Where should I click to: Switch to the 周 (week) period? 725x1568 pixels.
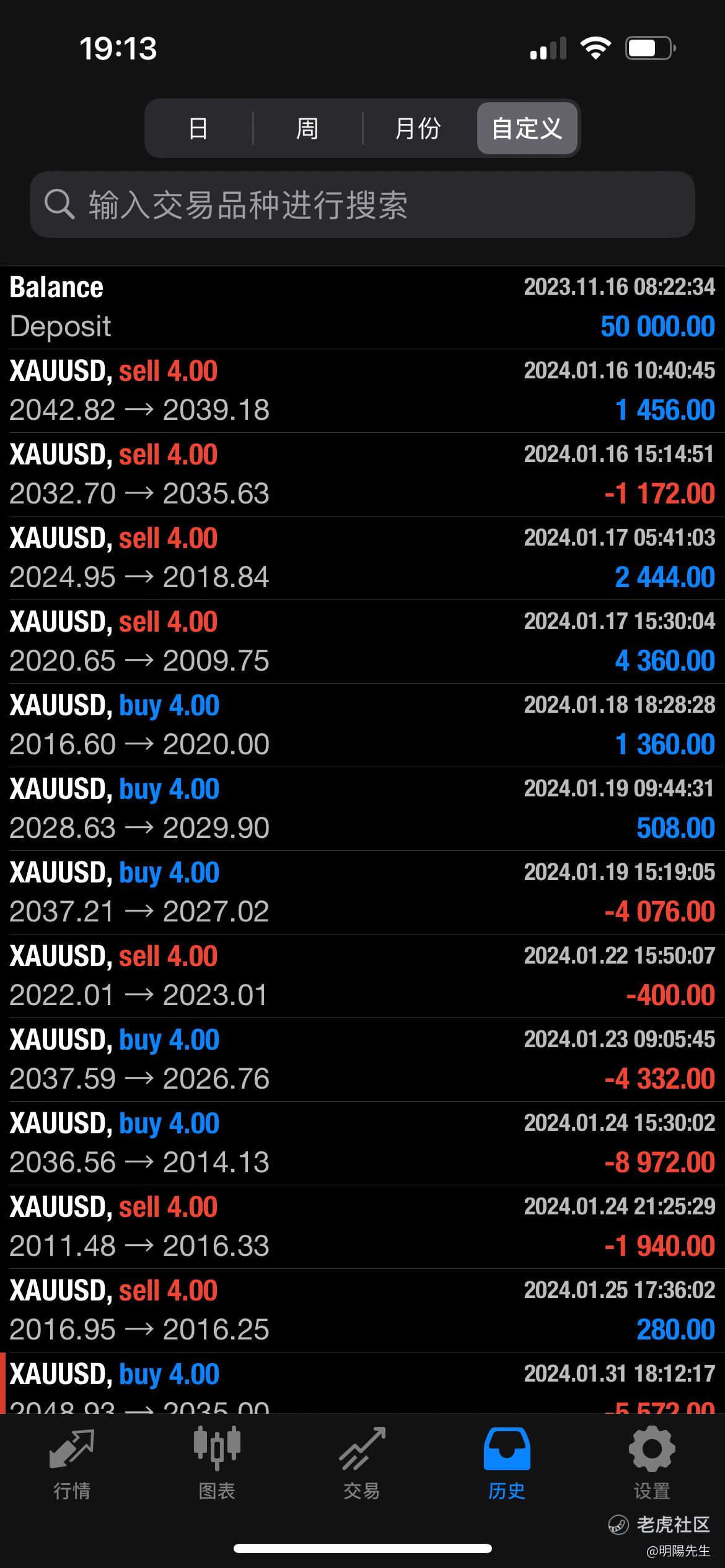pos(307,128)
